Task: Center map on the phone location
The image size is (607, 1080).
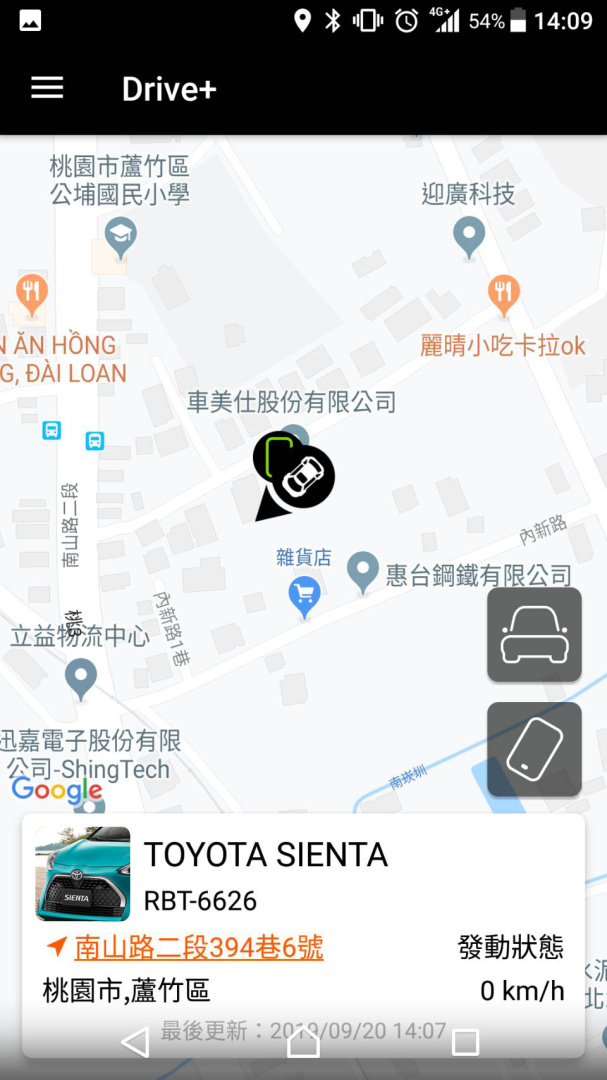Action: 534,749
